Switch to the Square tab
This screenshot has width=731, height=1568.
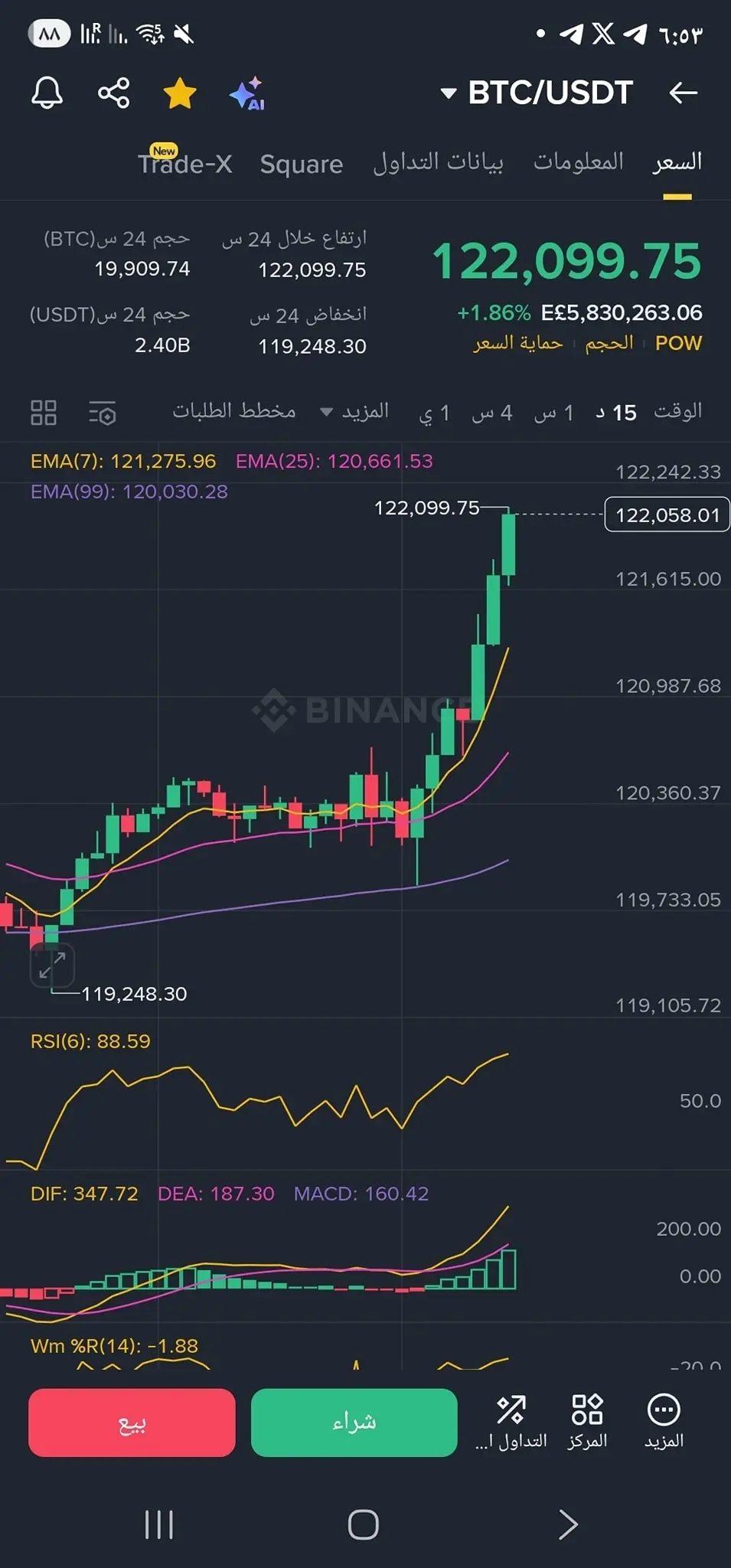301,164
